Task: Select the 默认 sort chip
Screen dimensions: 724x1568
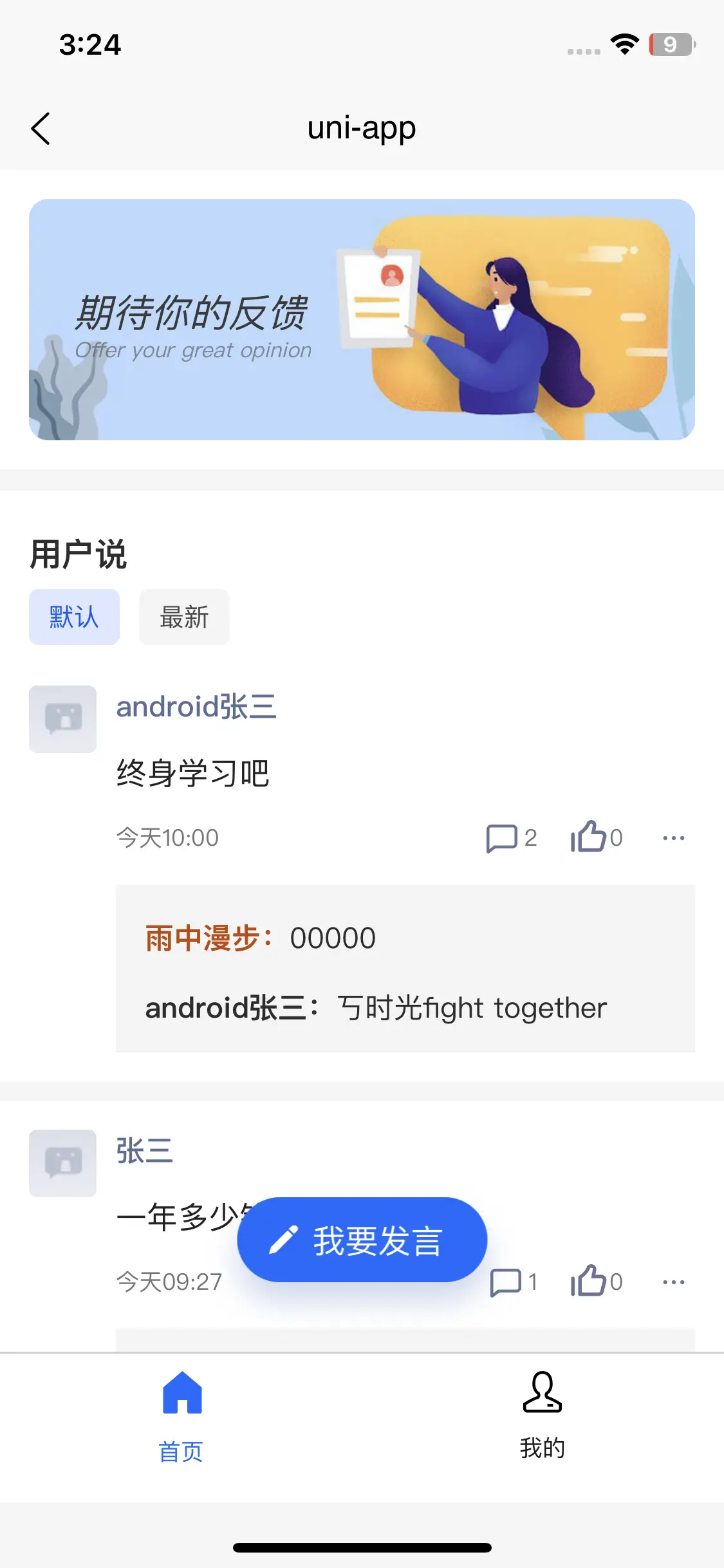Action: 74,617
